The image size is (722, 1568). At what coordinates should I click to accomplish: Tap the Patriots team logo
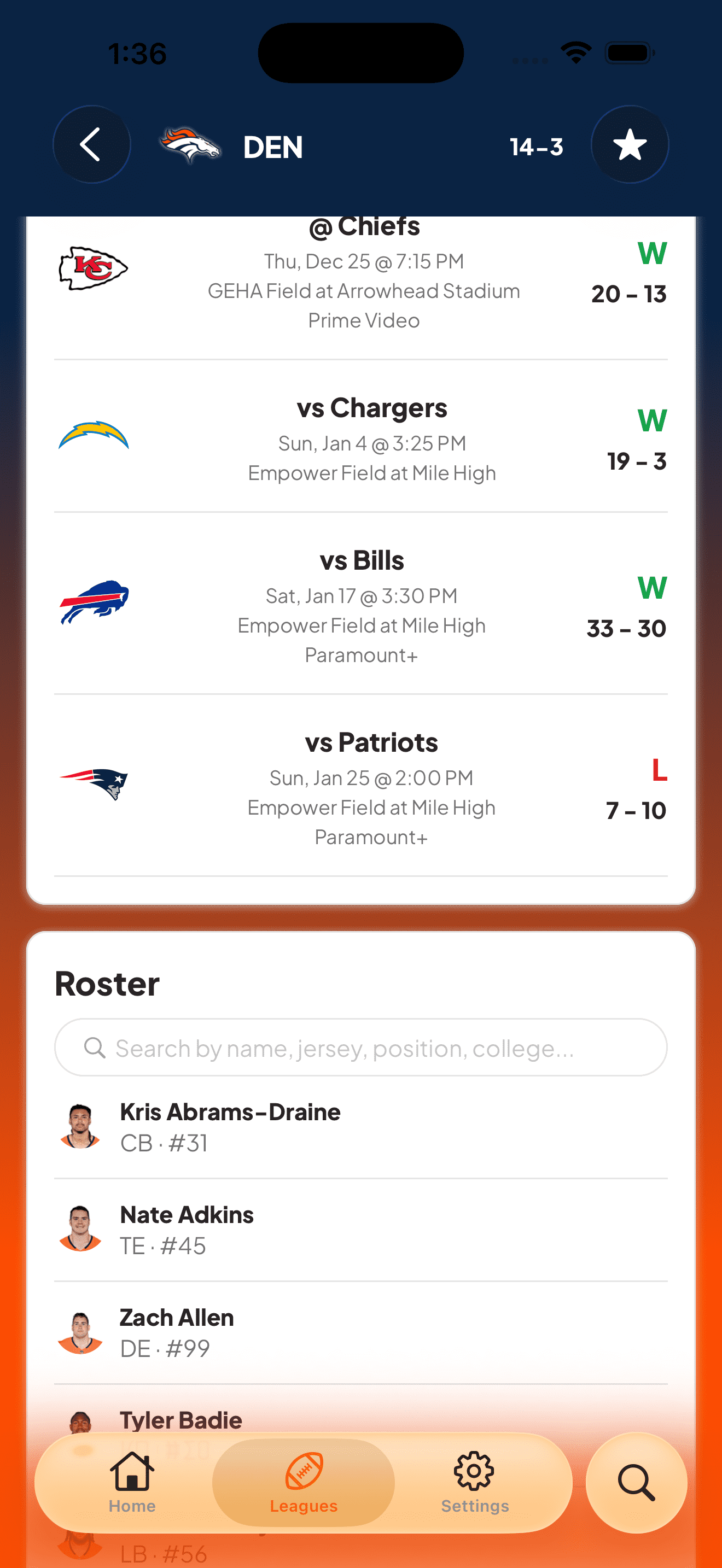pos(94,785)
